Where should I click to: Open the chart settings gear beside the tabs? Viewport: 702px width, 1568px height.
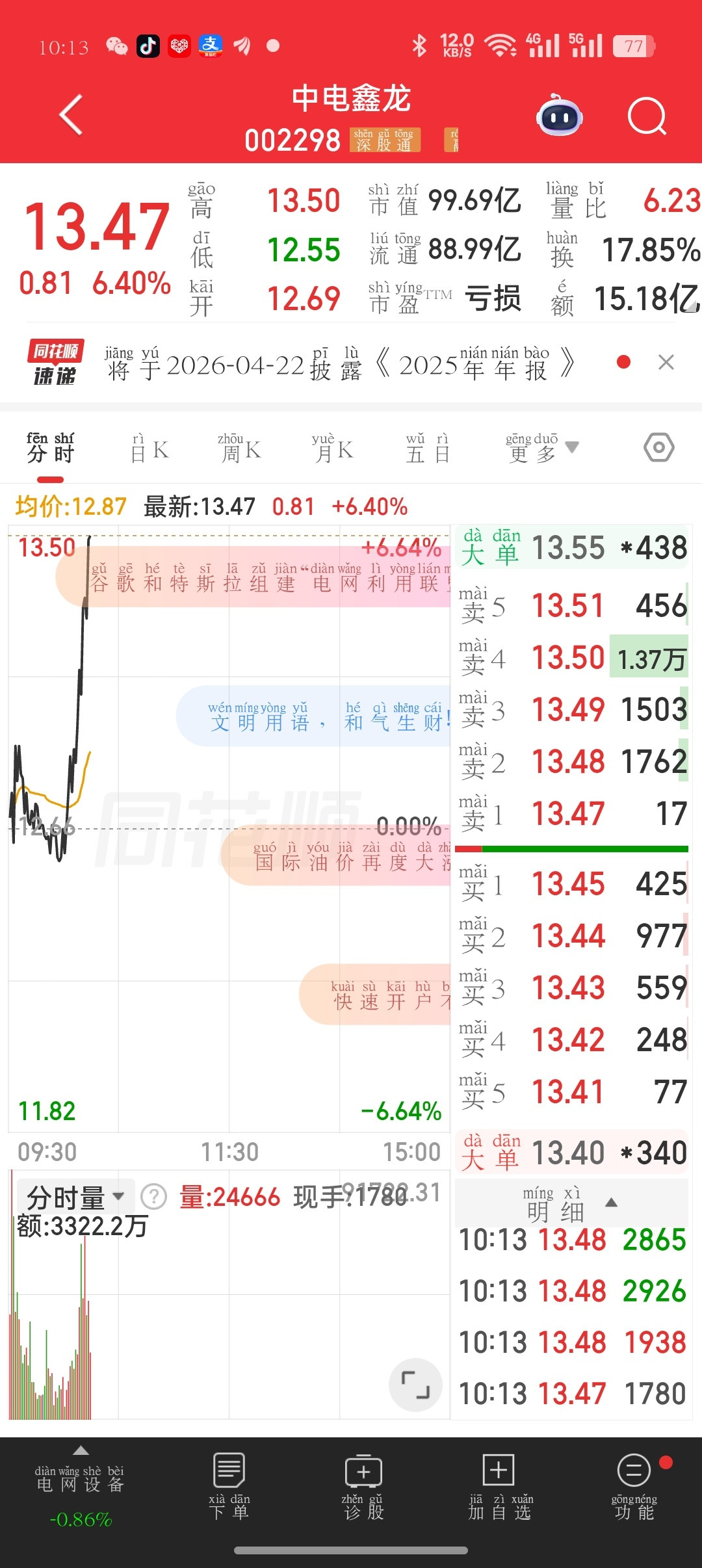tap(659, 447)
